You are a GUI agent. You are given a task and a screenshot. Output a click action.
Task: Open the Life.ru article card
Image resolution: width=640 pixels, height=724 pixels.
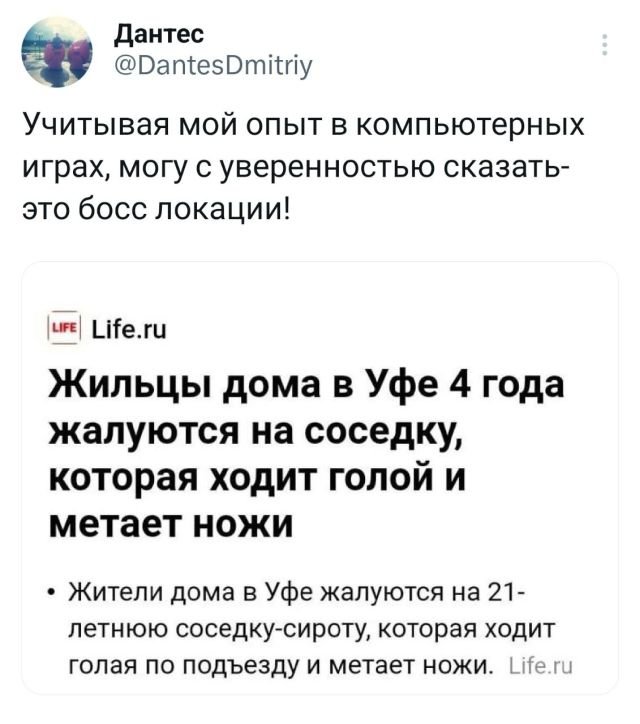(319, 478)
